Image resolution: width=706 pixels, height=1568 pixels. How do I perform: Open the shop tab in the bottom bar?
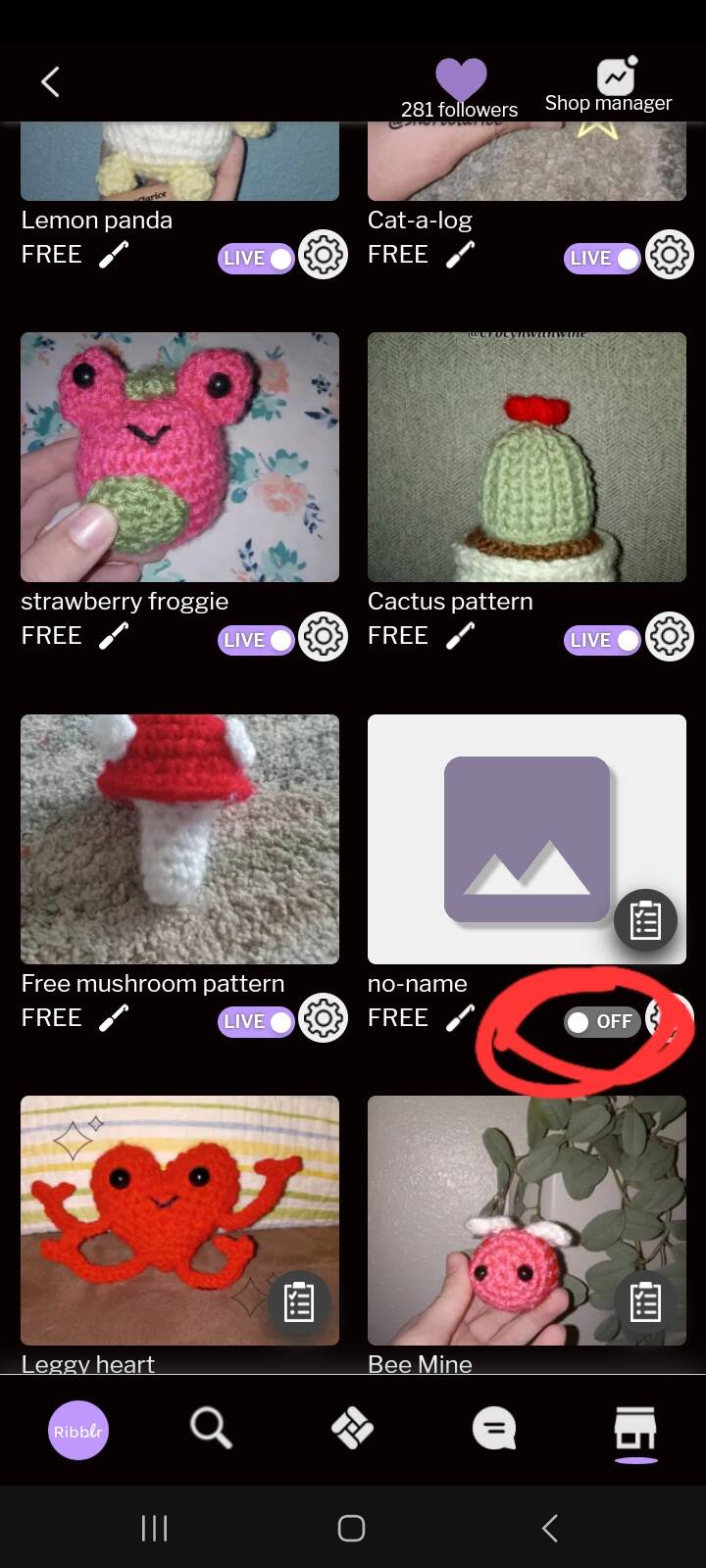635,1430
